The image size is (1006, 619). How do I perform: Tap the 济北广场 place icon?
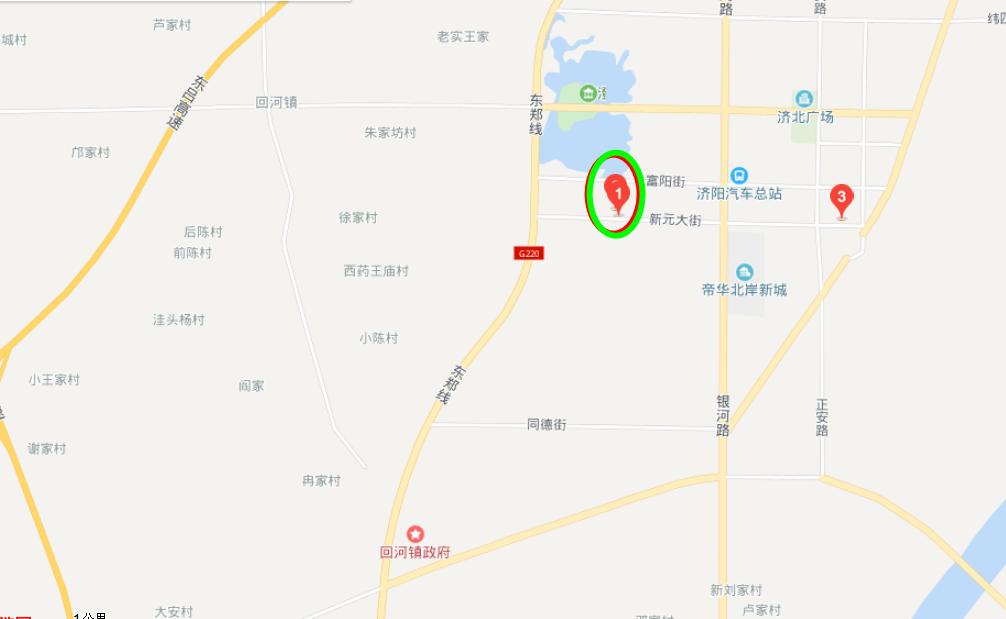pyautogui.click(x=804, y=99)
